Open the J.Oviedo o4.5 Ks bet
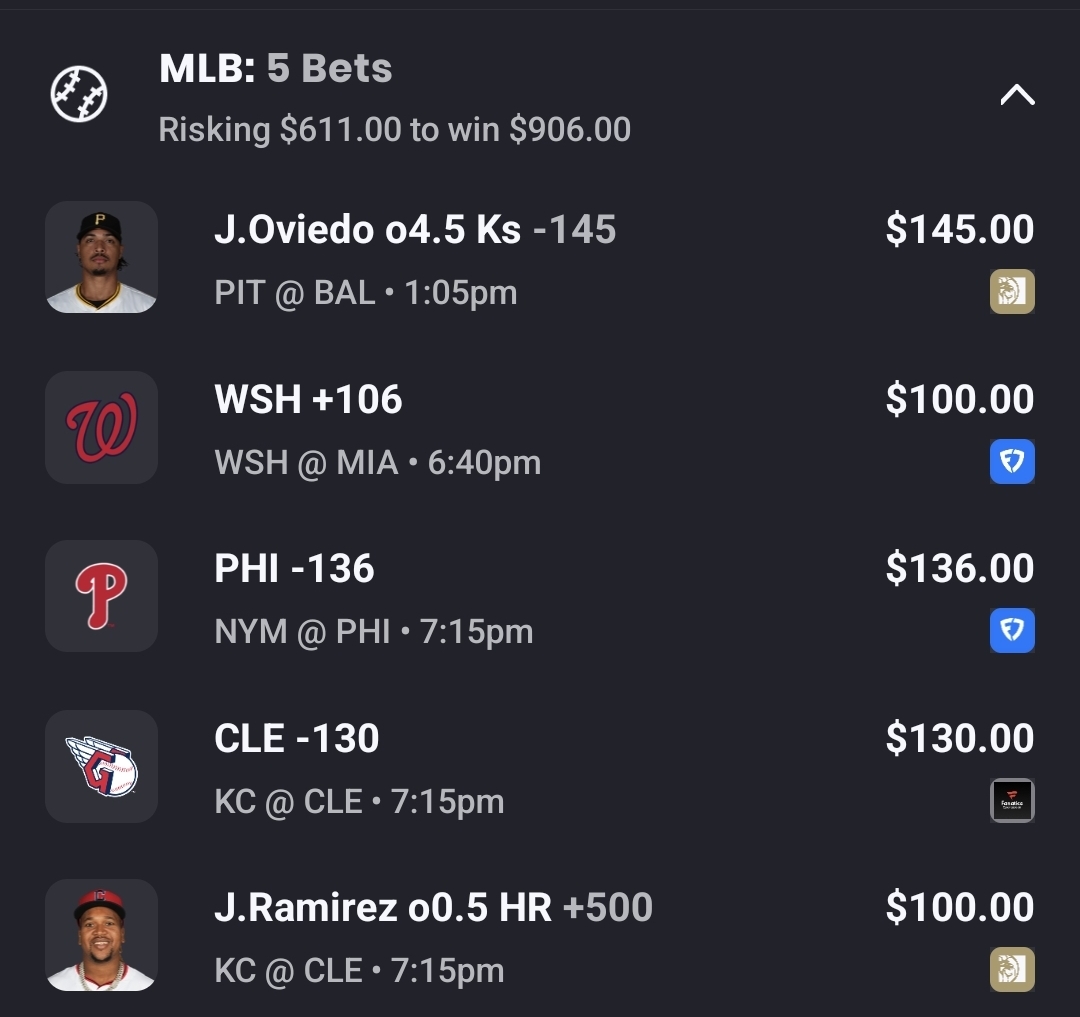 tap(414, 231)
